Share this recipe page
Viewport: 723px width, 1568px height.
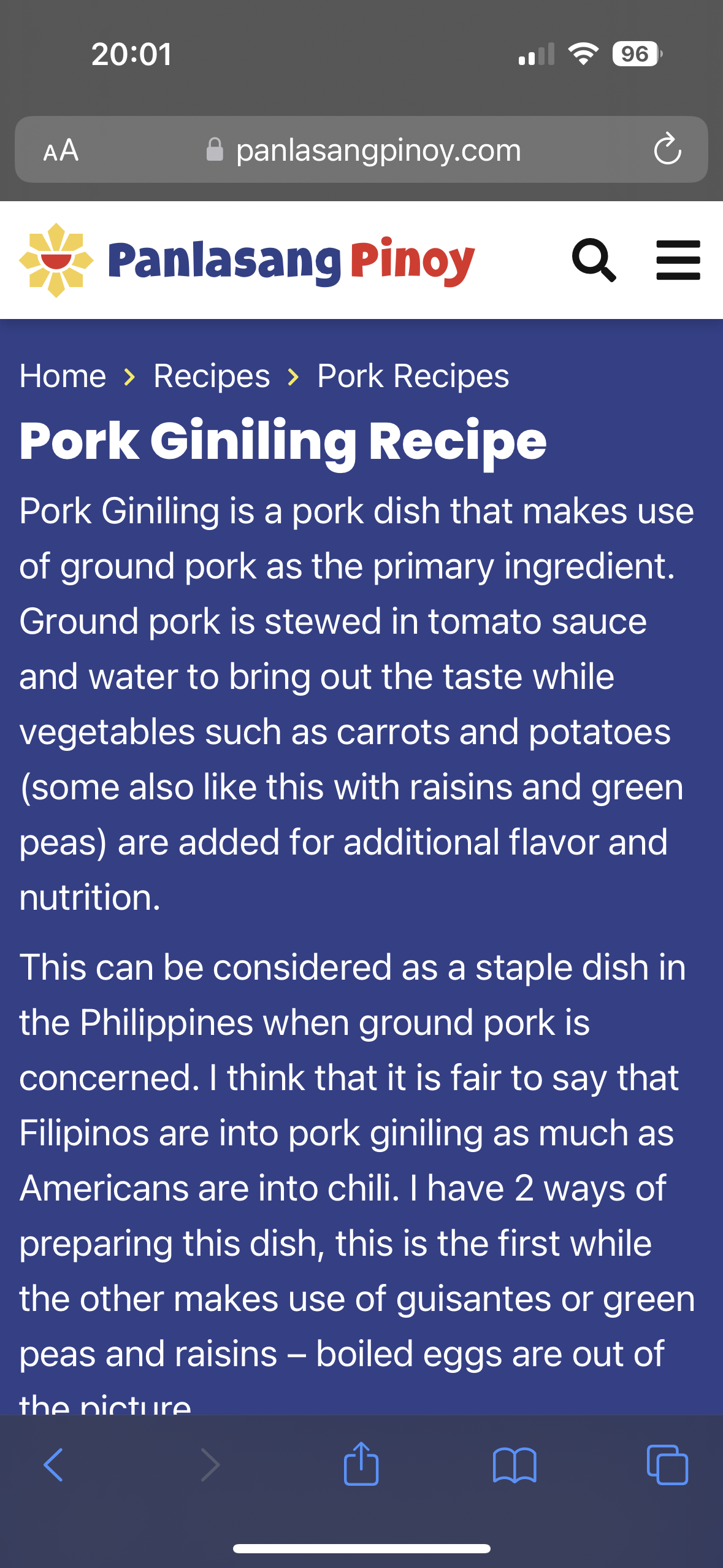[361, 1464]
